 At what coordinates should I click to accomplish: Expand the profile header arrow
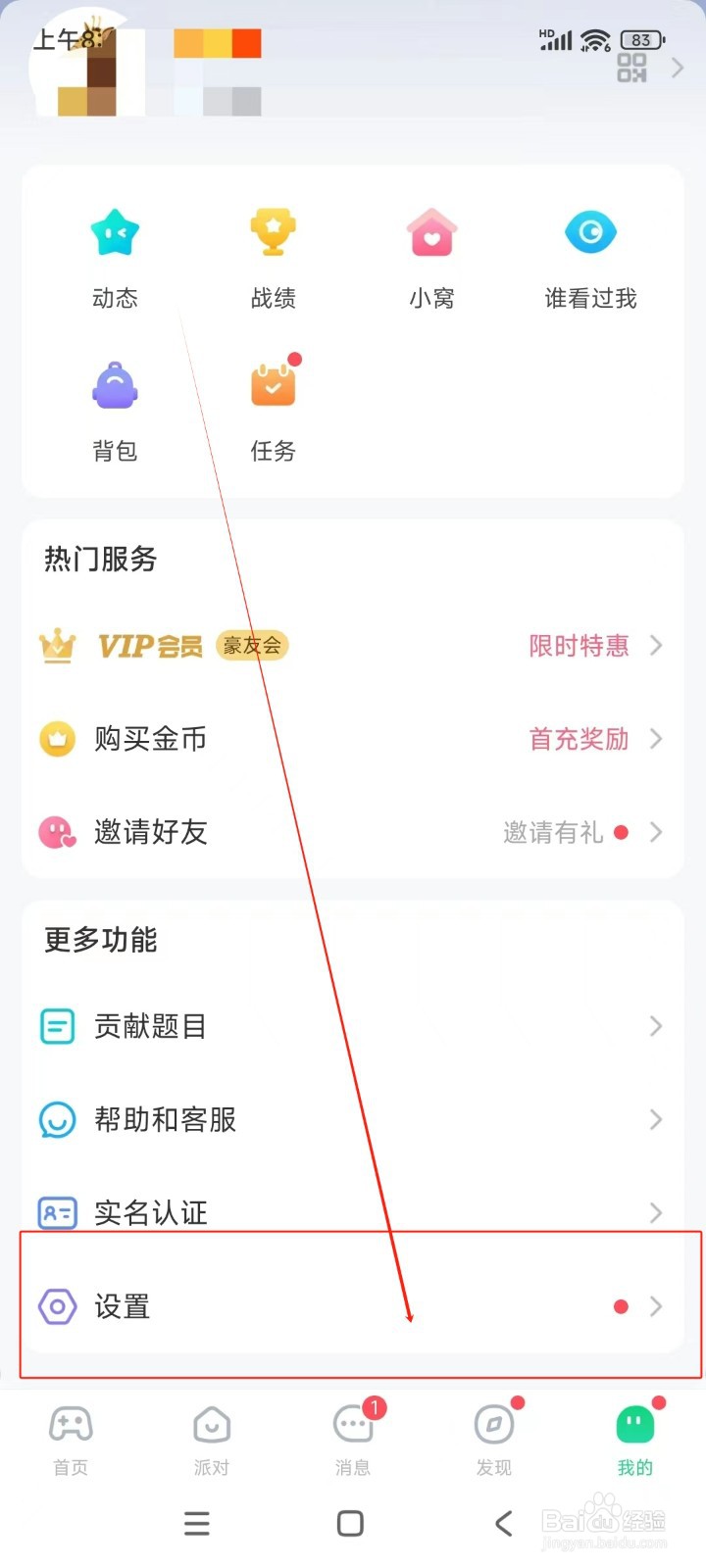click(677, 67)
